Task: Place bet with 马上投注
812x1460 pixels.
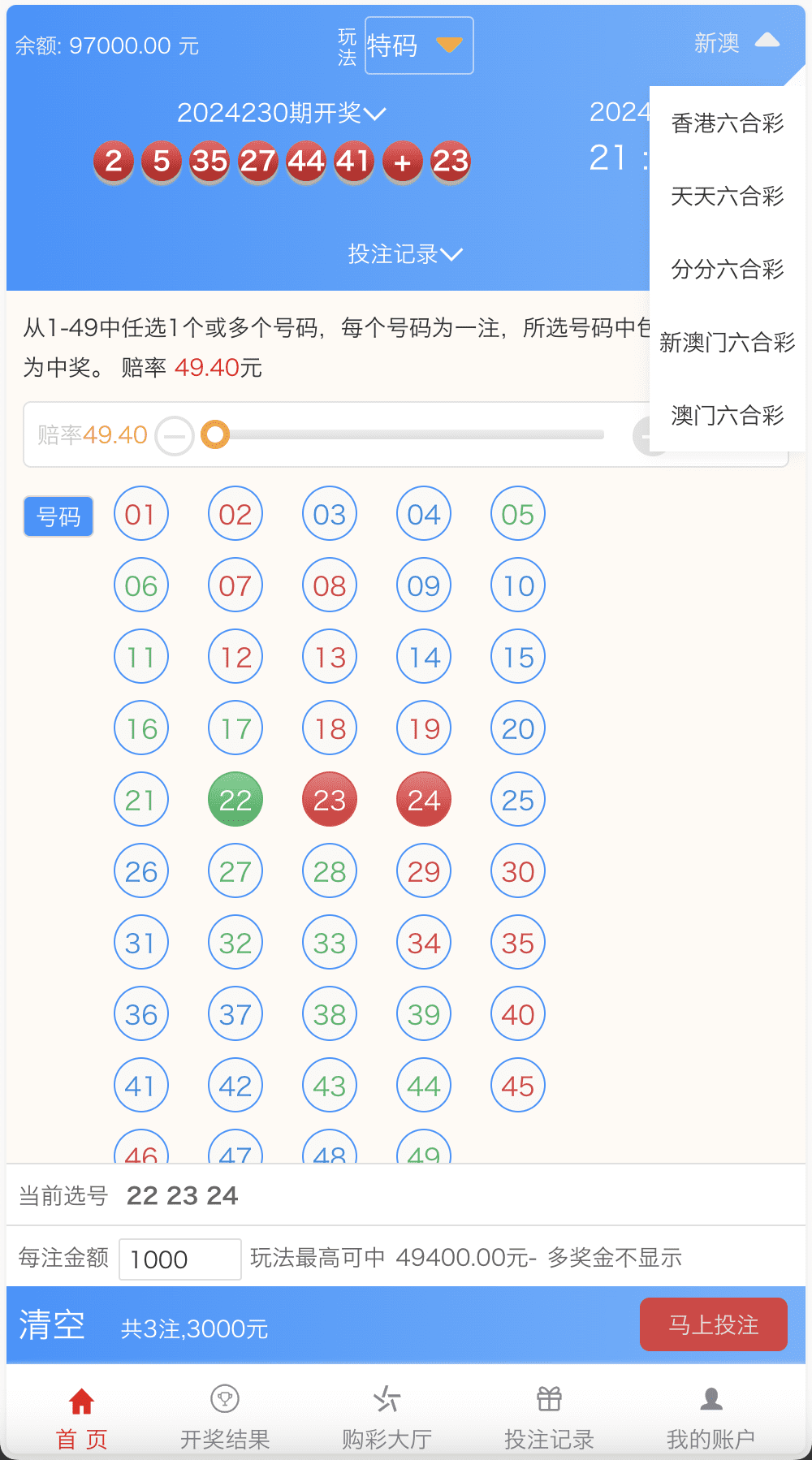Action: [713, 1324]
